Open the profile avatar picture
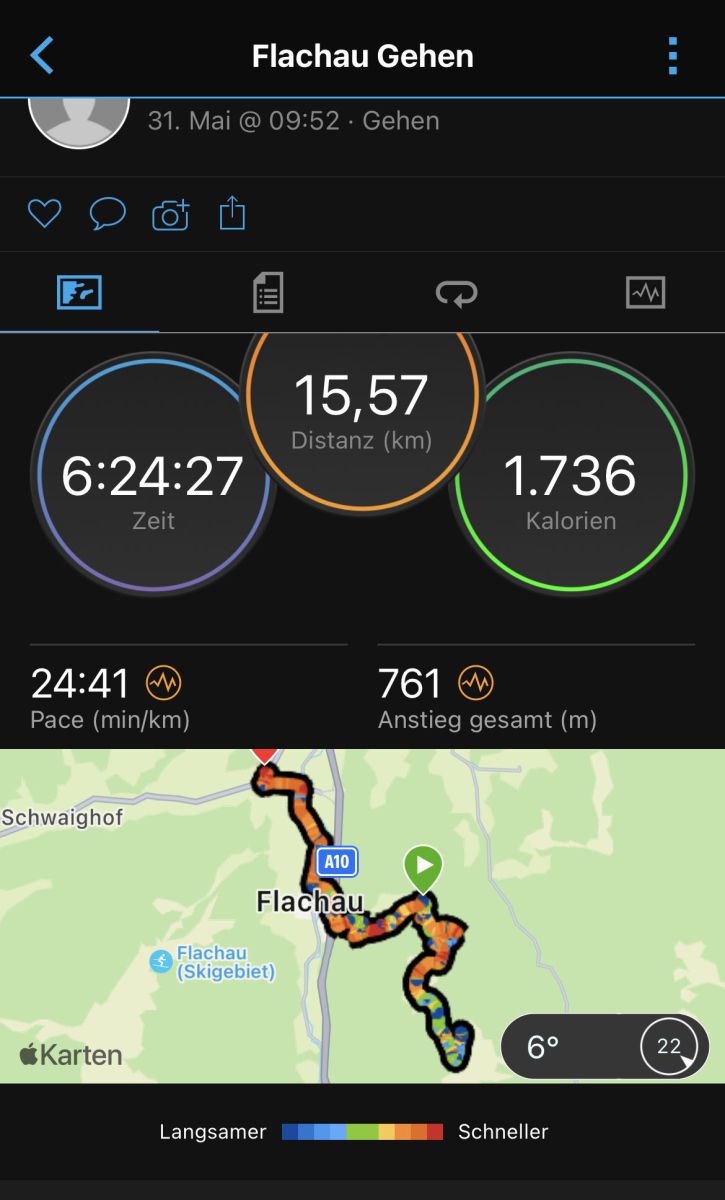The width and height of the screenshot is (725, 1200). tap(79, 120)
